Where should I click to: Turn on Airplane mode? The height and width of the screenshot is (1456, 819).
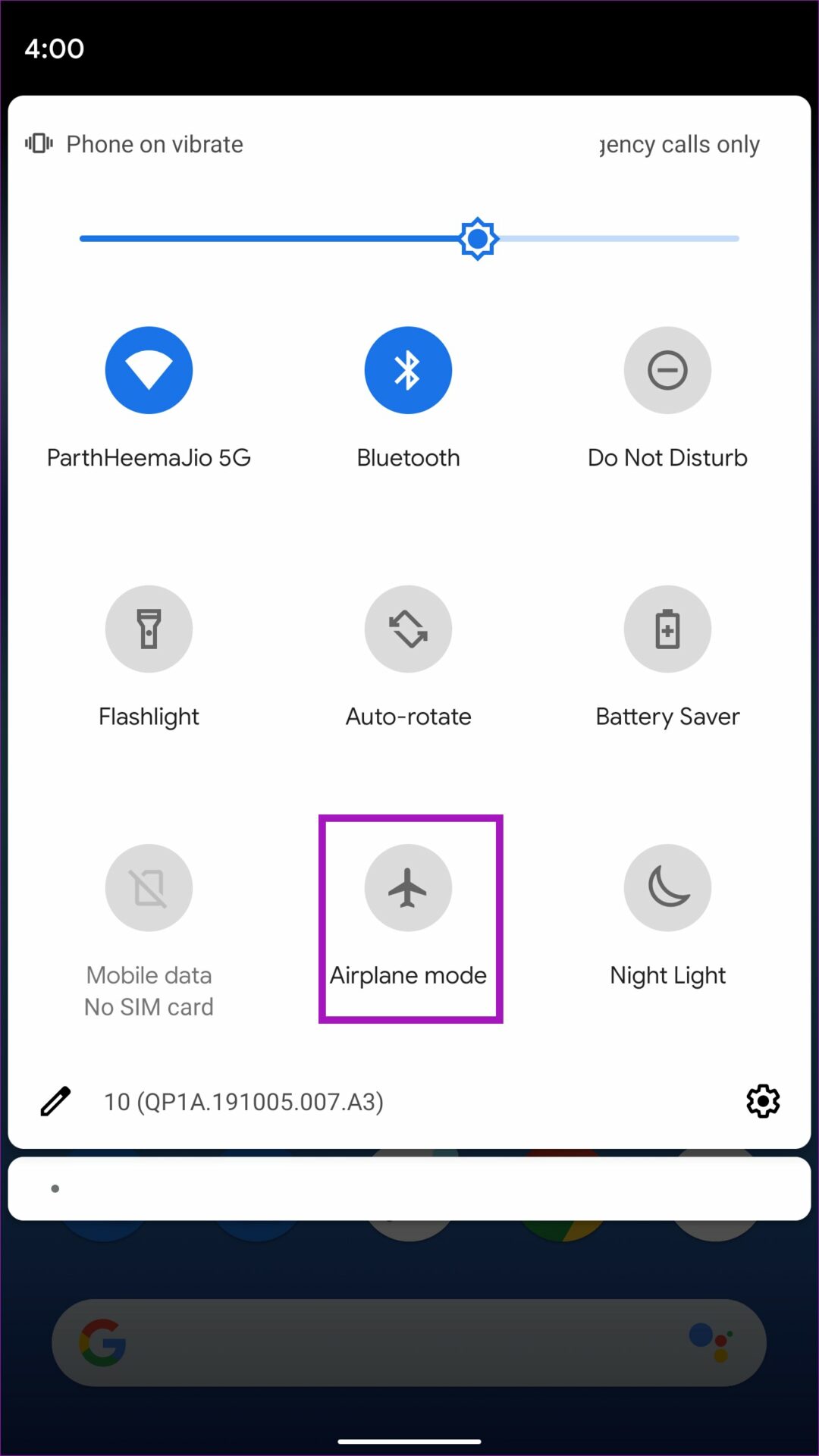408,887
